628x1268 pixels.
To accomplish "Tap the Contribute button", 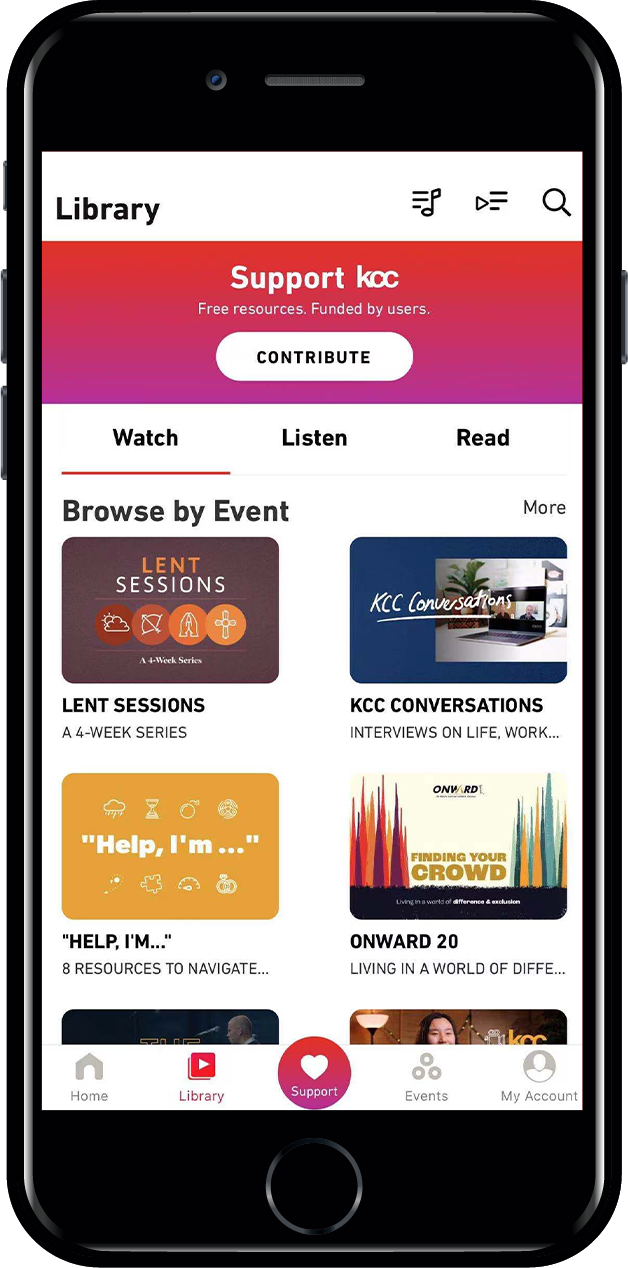I will coord(314,357).
